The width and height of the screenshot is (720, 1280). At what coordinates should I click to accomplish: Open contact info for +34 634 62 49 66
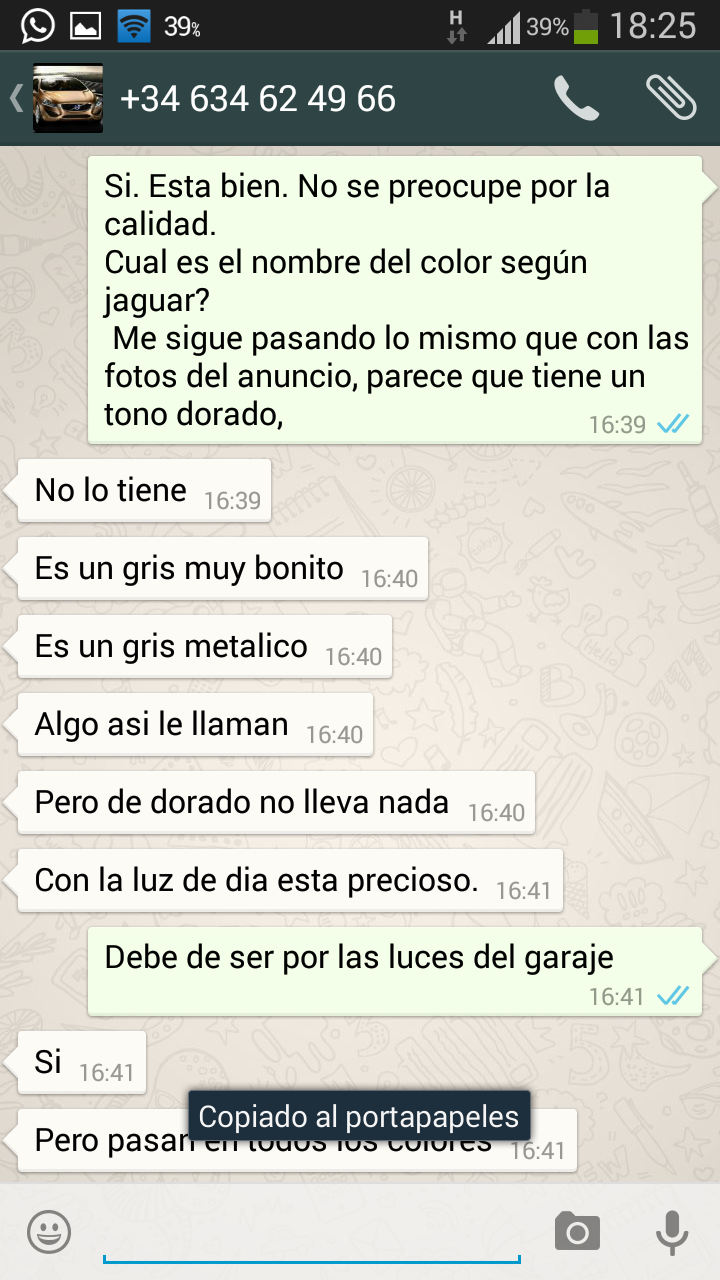tap(258, 99)
